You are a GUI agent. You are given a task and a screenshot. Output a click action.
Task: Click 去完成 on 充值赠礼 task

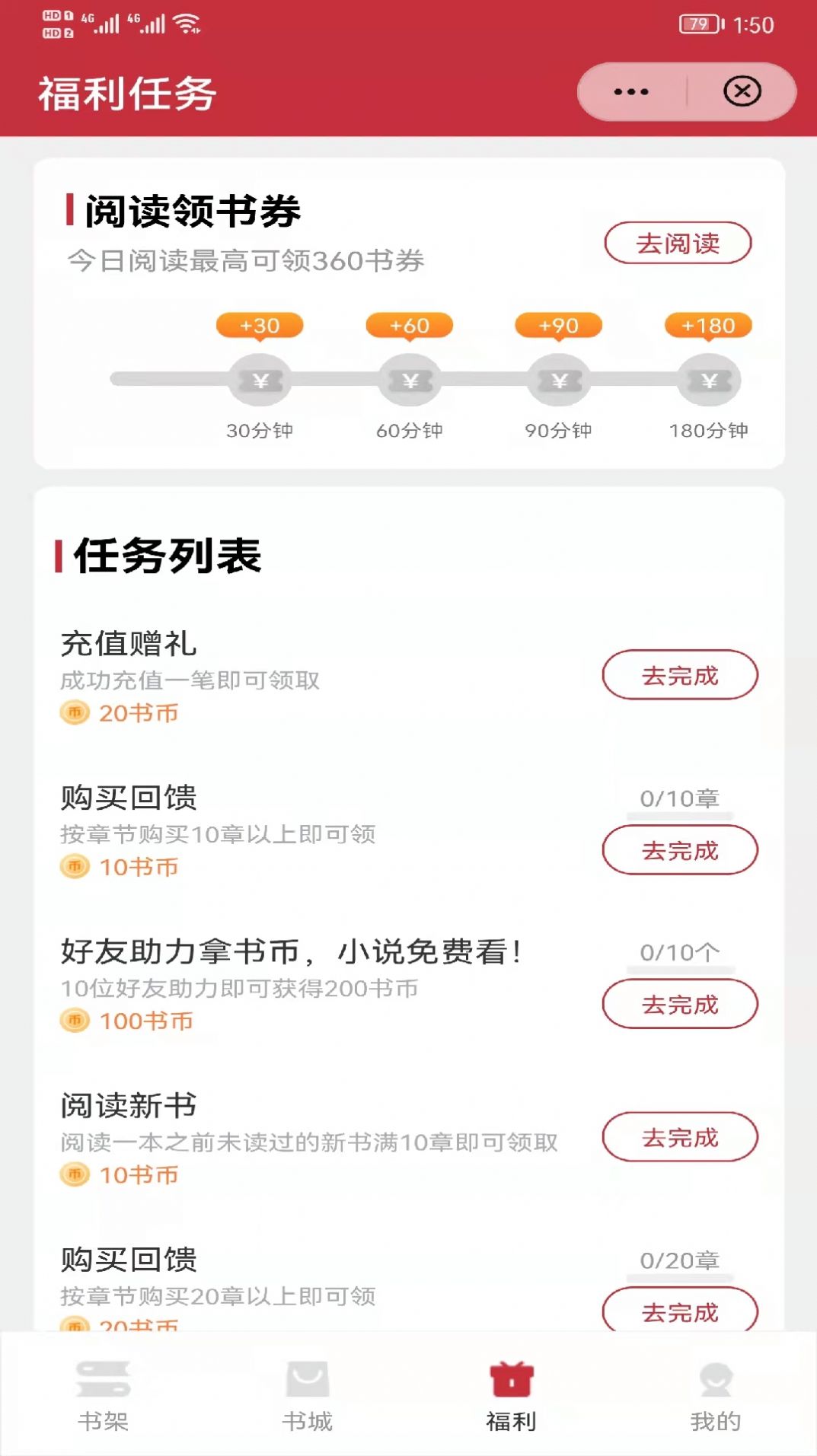[680, 675]
